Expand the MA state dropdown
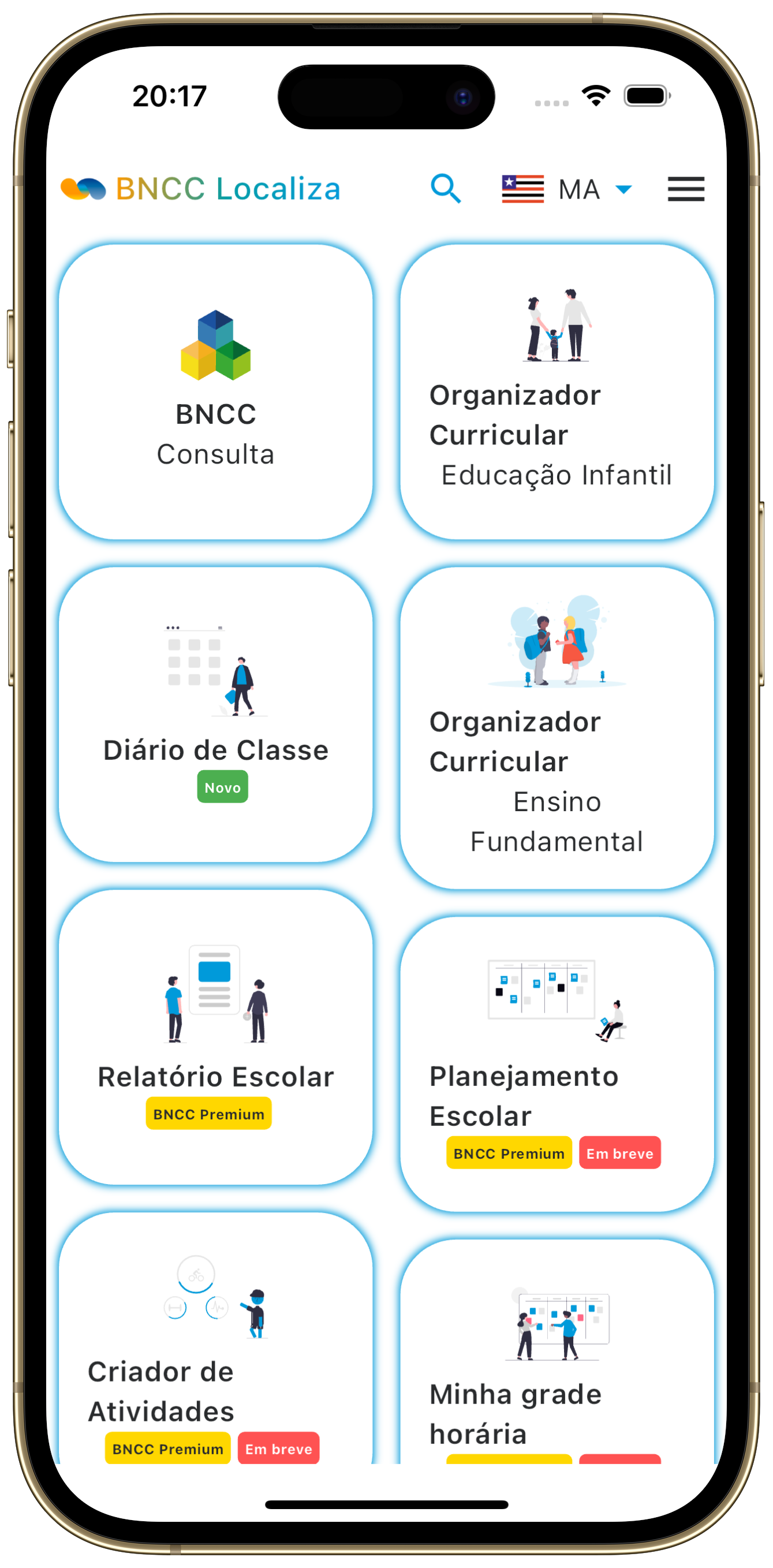The width and height of the screenshot is (773, 1568). pyautogui.click(x=567, y=189)
